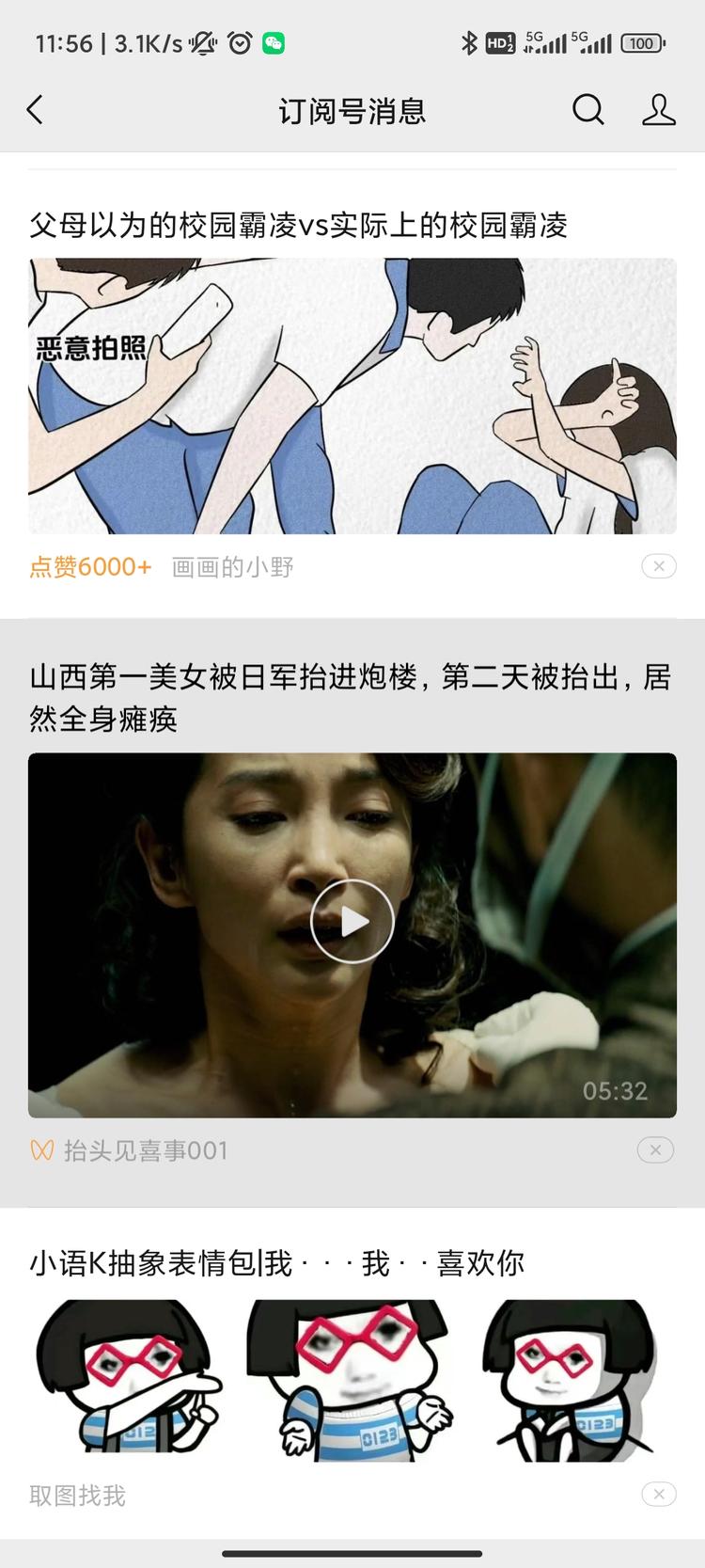The height and width of the screenshot is (1568, 705).
Task: Tap the back arrow to leave subscription messages
Action: coord(35,109)
